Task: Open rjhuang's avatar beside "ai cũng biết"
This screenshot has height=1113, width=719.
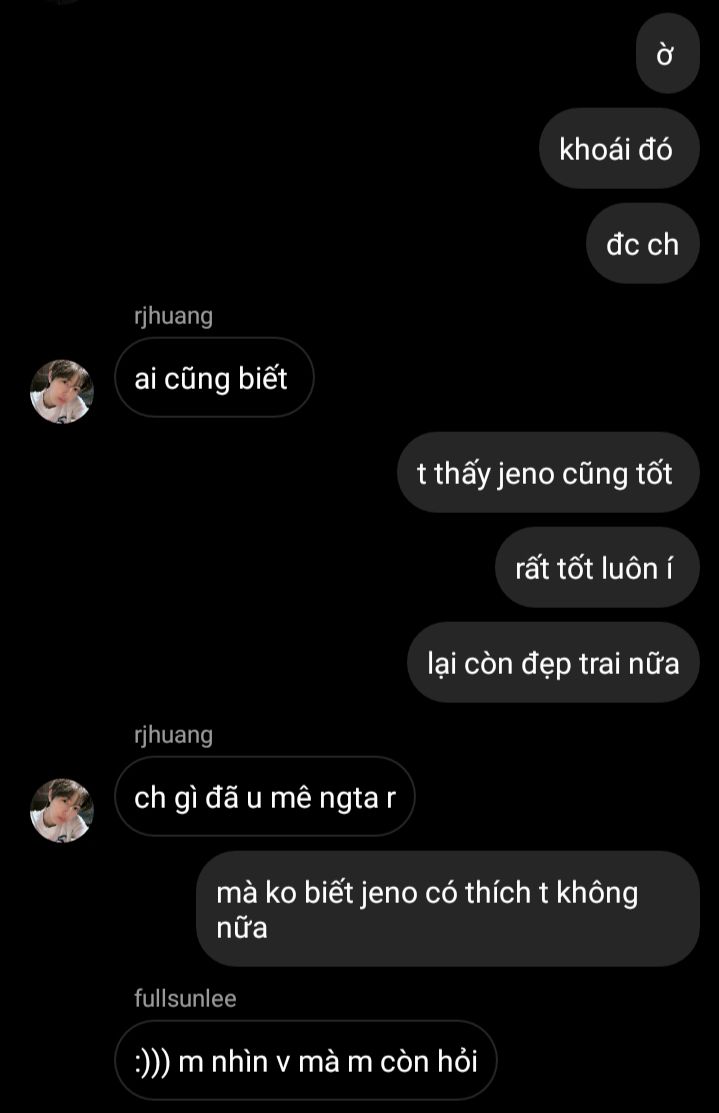Action: (62, 391)
